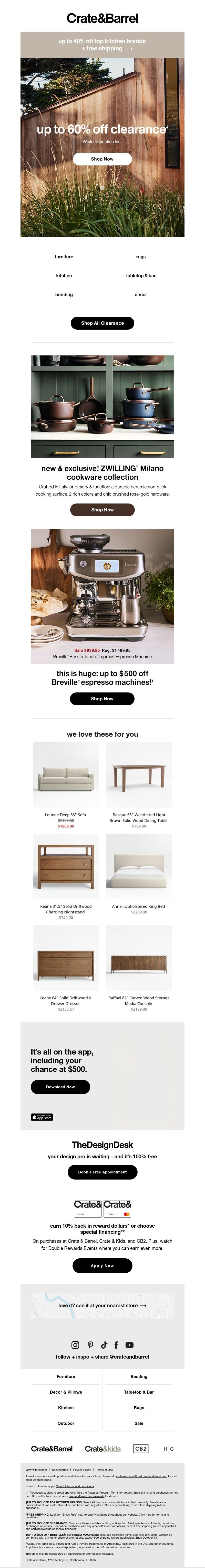Find your nearest store link

(102, 1305)
